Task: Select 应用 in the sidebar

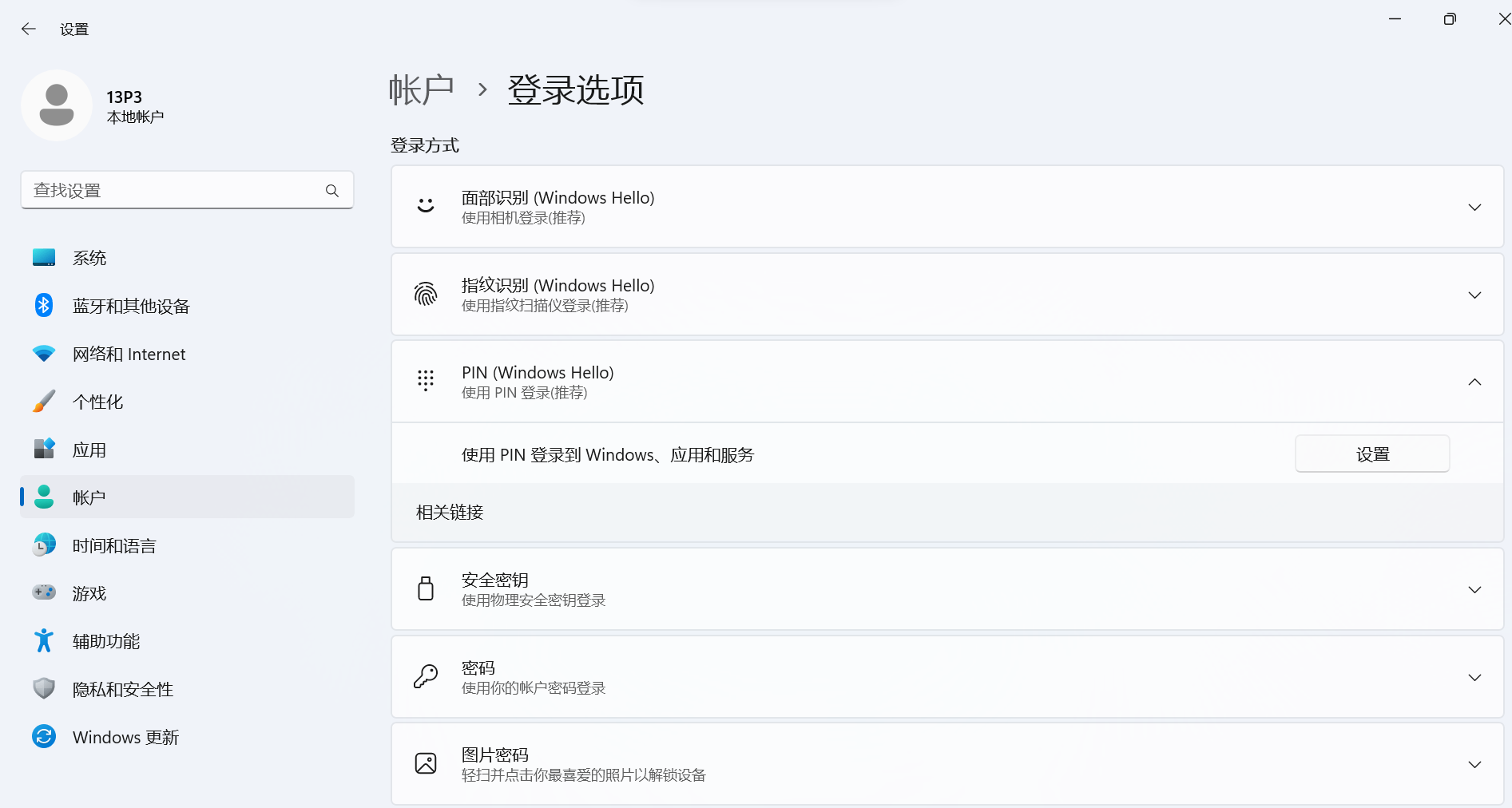Action: 89,450
